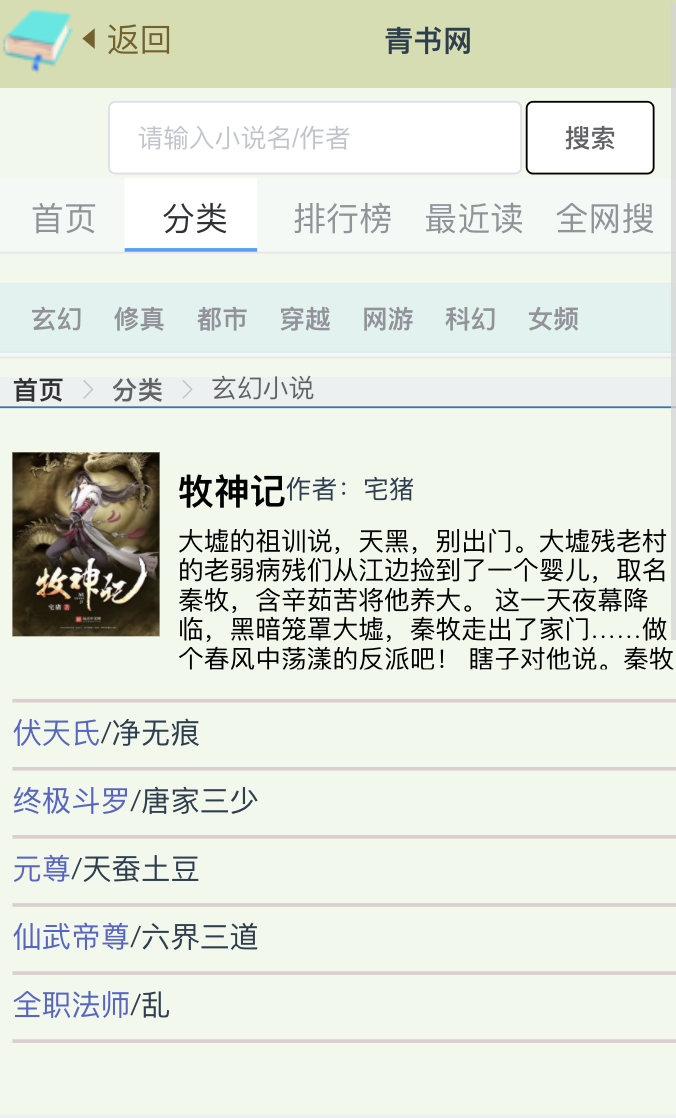This screenshot has width=676, height=1118.
Task: Select the 都市 category
Action: click(222, 319)
